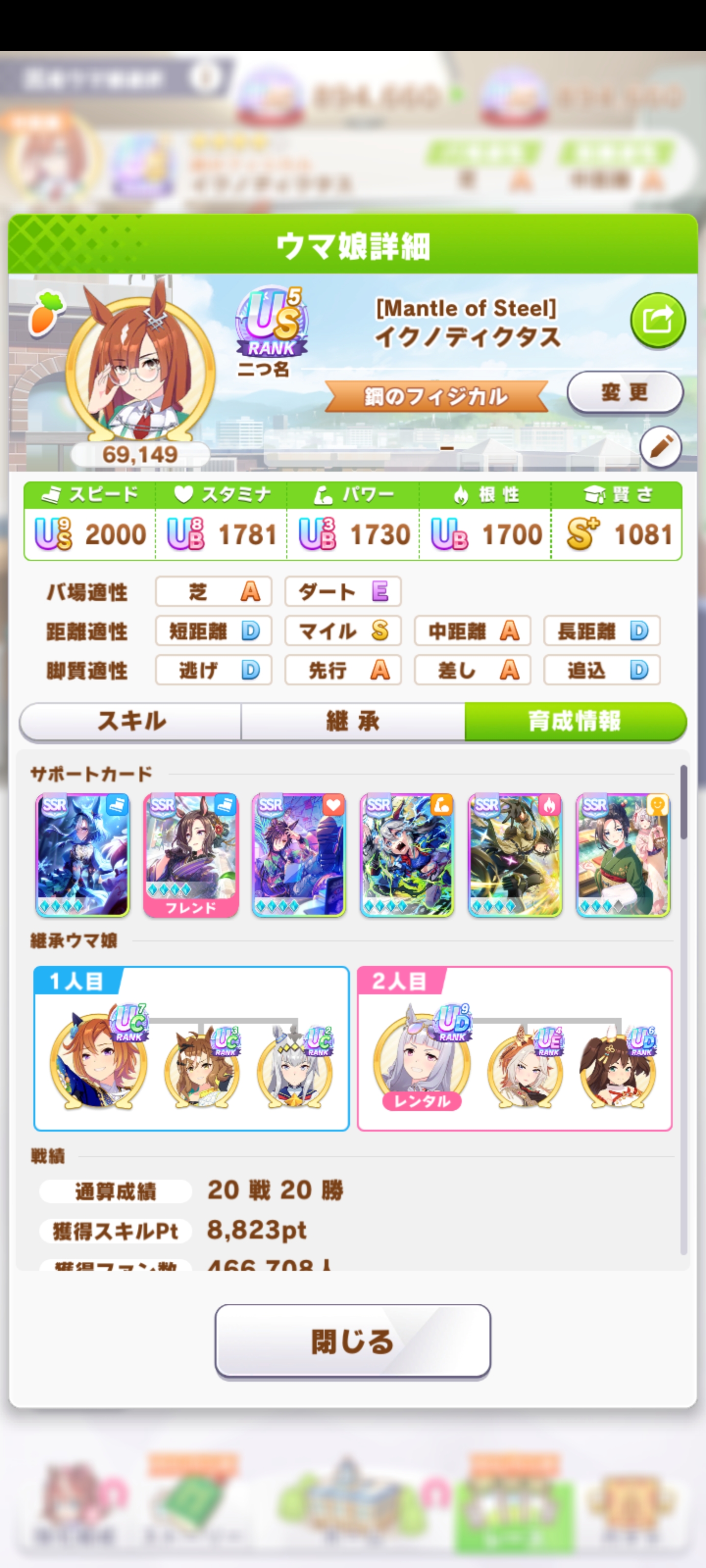Tap the carrot icon beside the portrait

pos(46,312)
